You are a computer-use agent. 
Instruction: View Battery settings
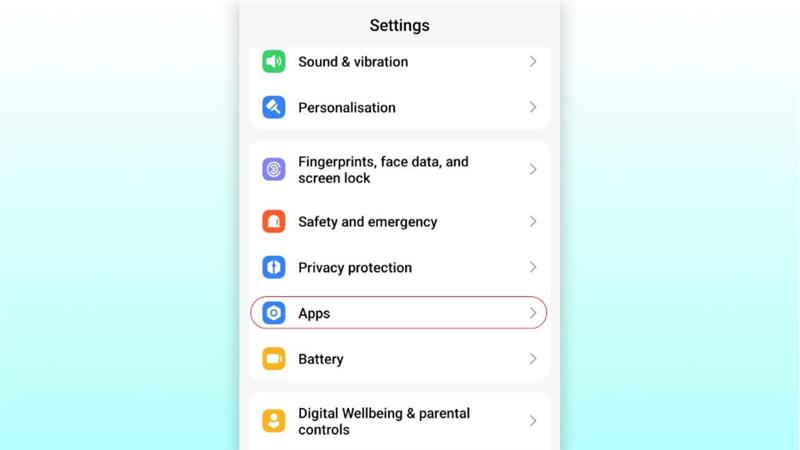click(400, 359)
